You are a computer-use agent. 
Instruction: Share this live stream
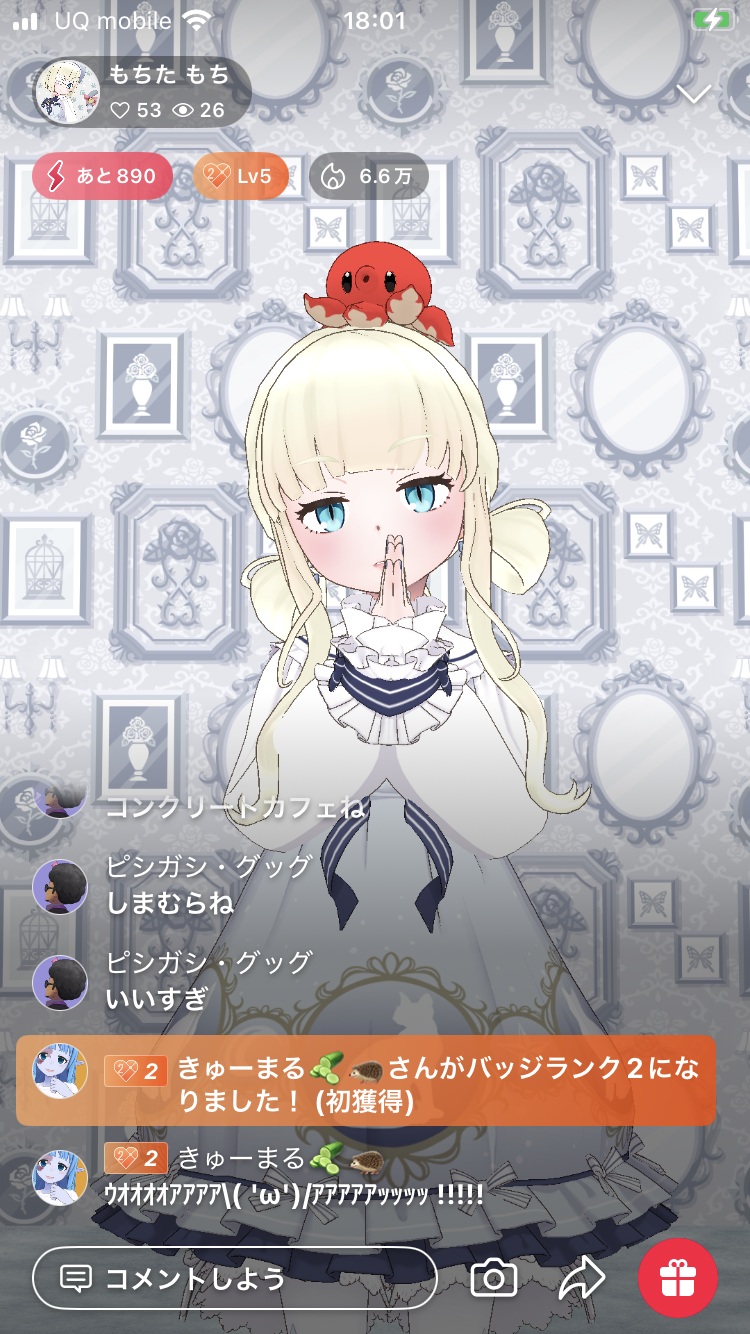(581, 1278)
